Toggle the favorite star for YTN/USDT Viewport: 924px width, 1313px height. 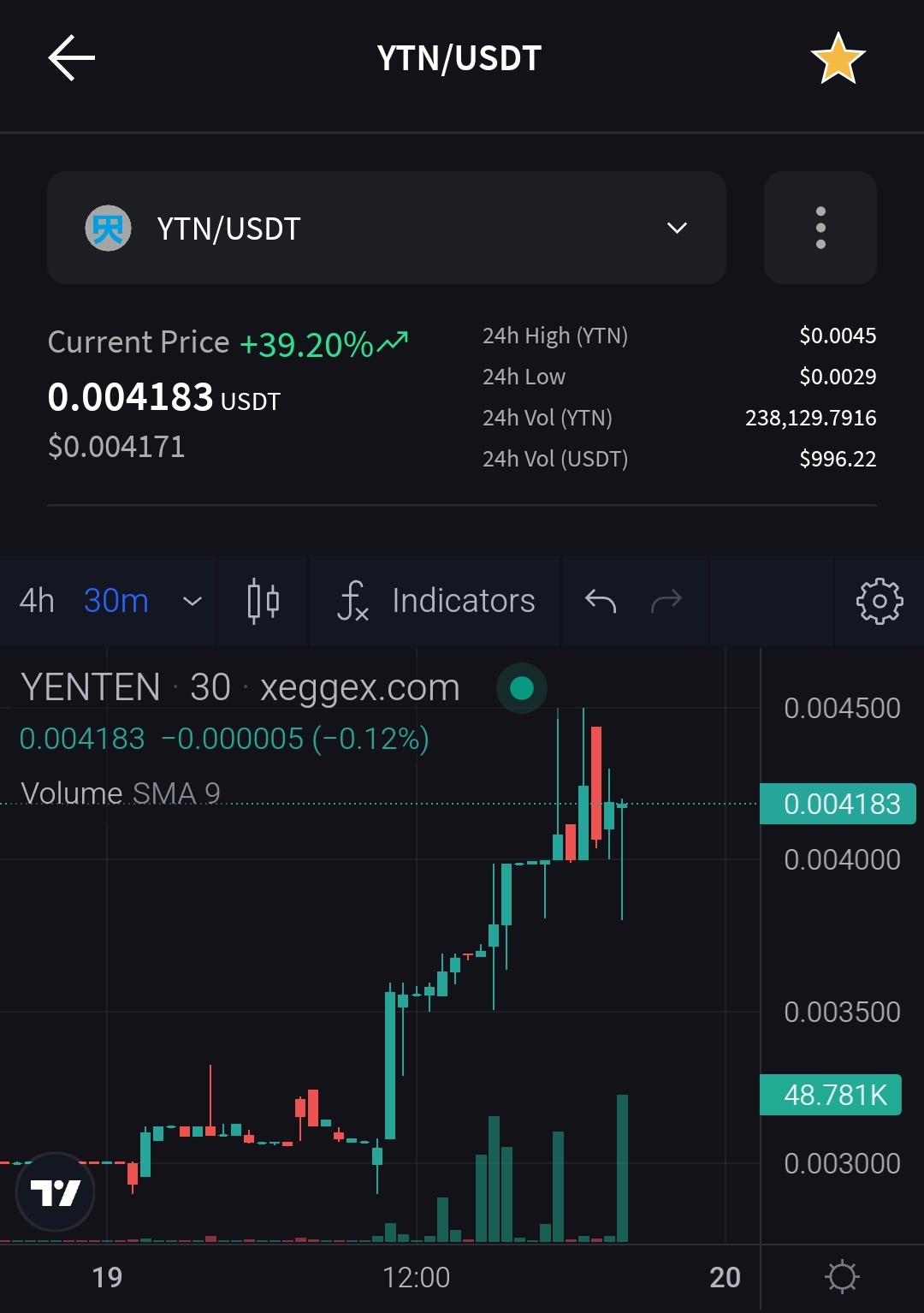point(838,59)
